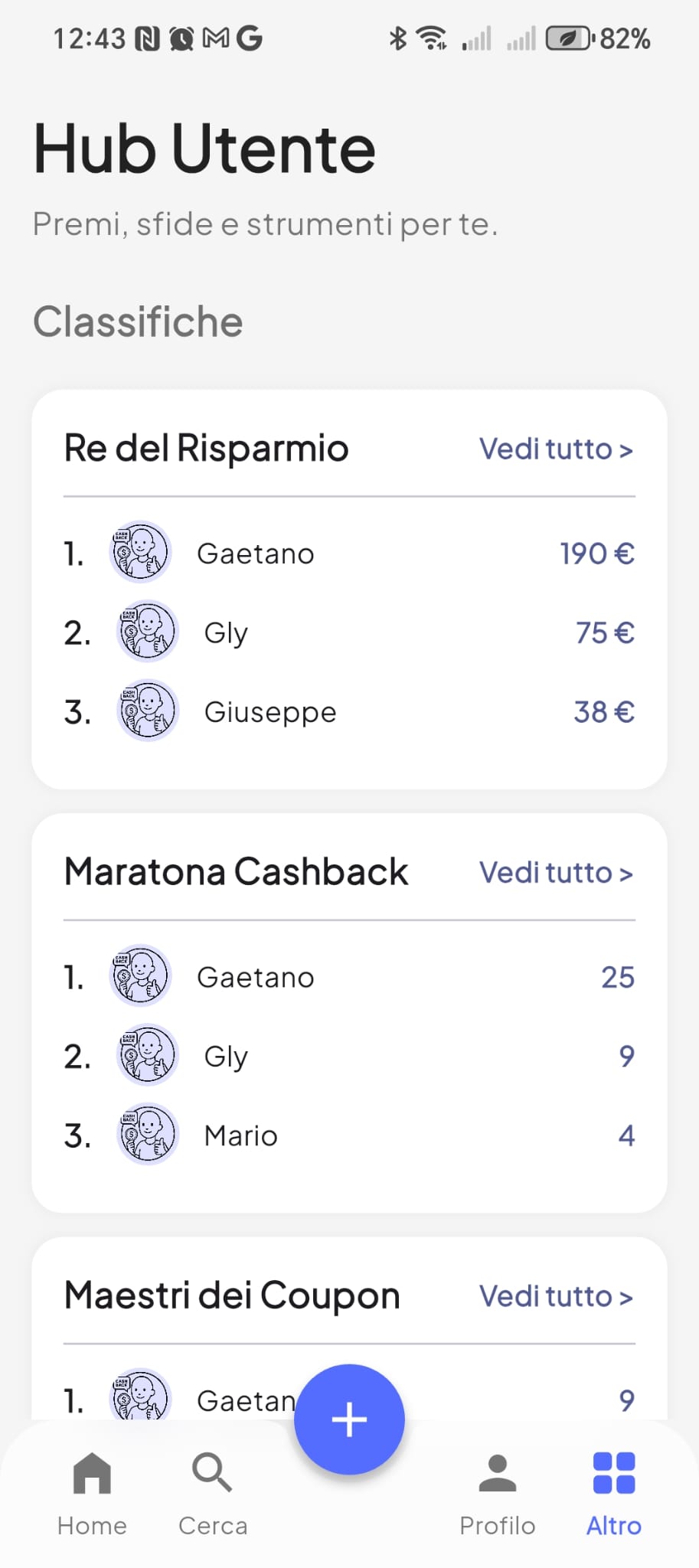Tap Gly's avatar in Maratona Cashback

tap(147, 1056)
